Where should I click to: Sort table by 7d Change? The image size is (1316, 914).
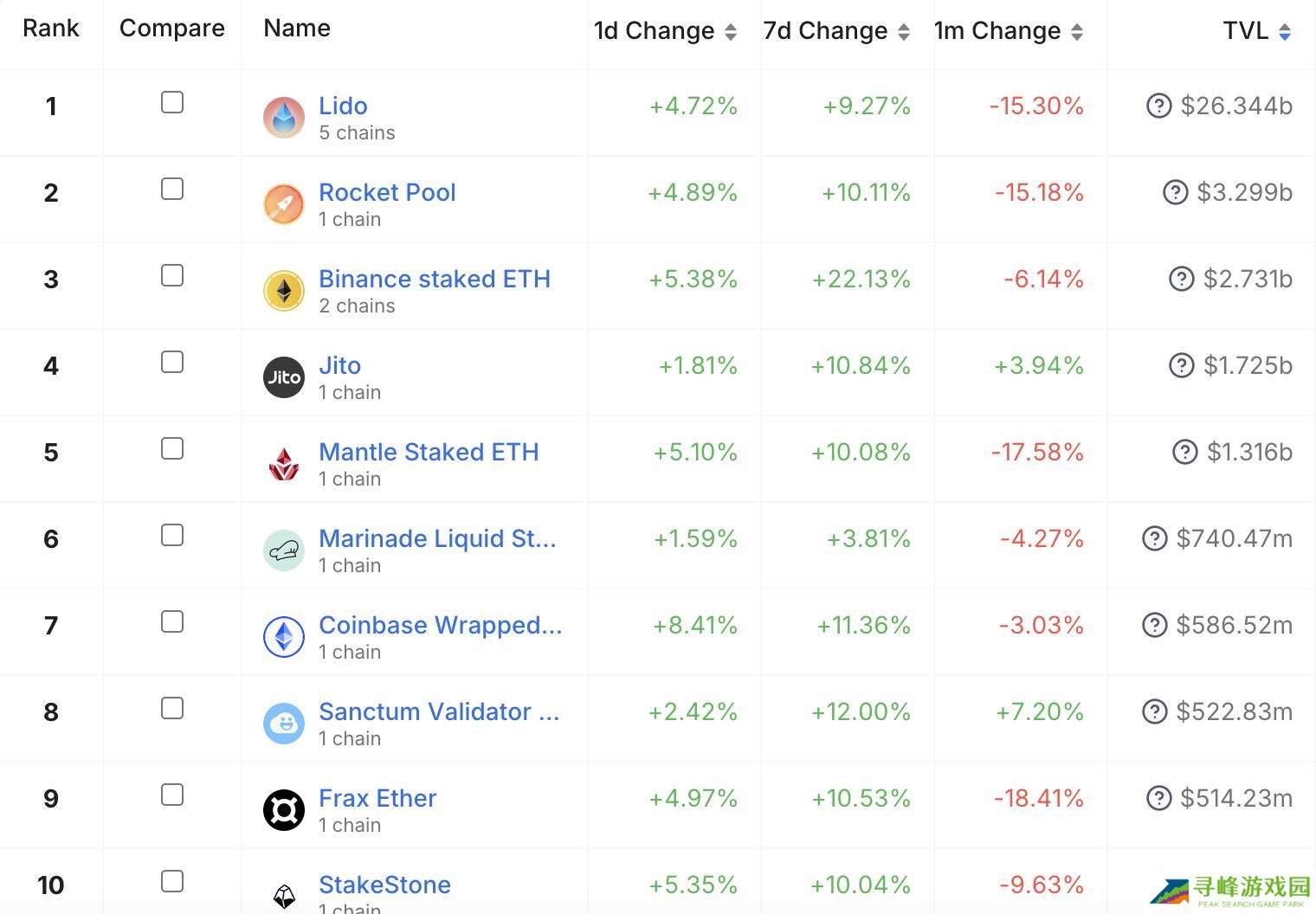(836, 31)
